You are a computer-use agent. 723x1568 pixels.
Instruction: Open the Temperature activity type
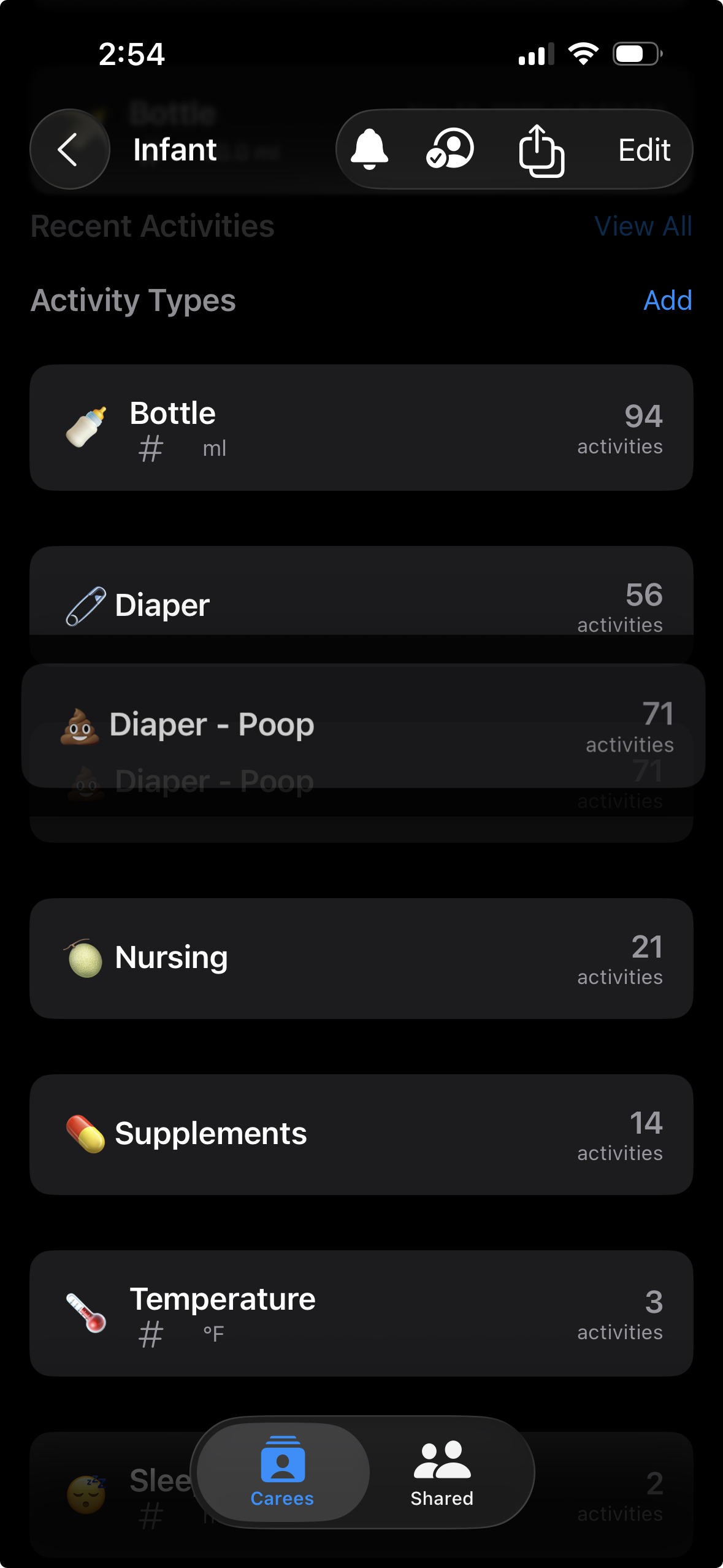pos(361,1313)
